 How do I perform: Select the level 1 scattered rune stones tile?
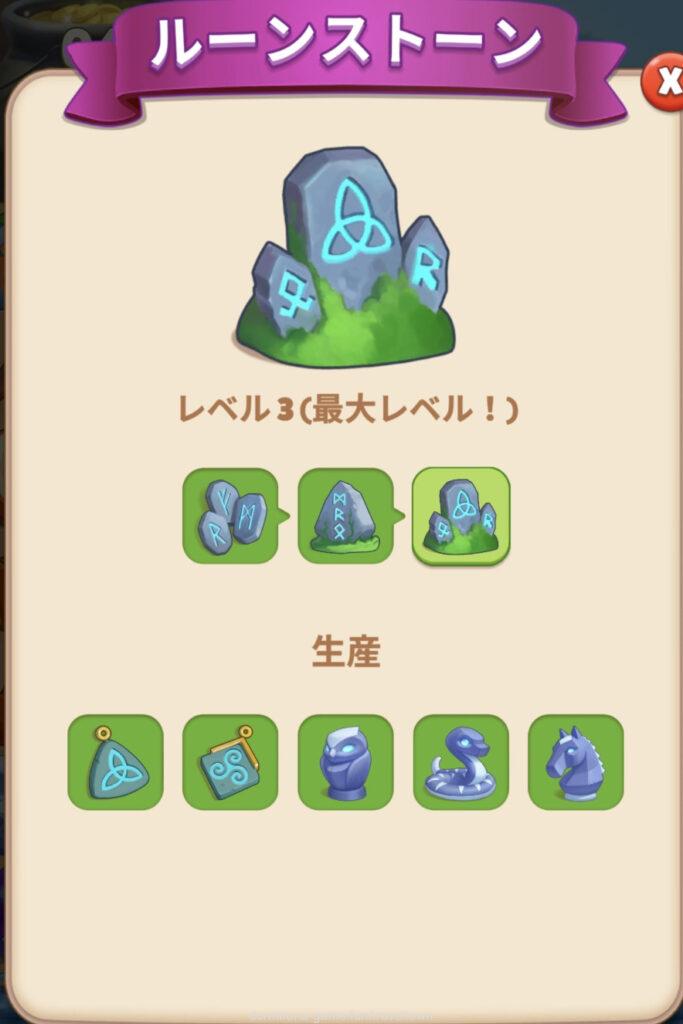pyautogui.click(x=230, y=515)
